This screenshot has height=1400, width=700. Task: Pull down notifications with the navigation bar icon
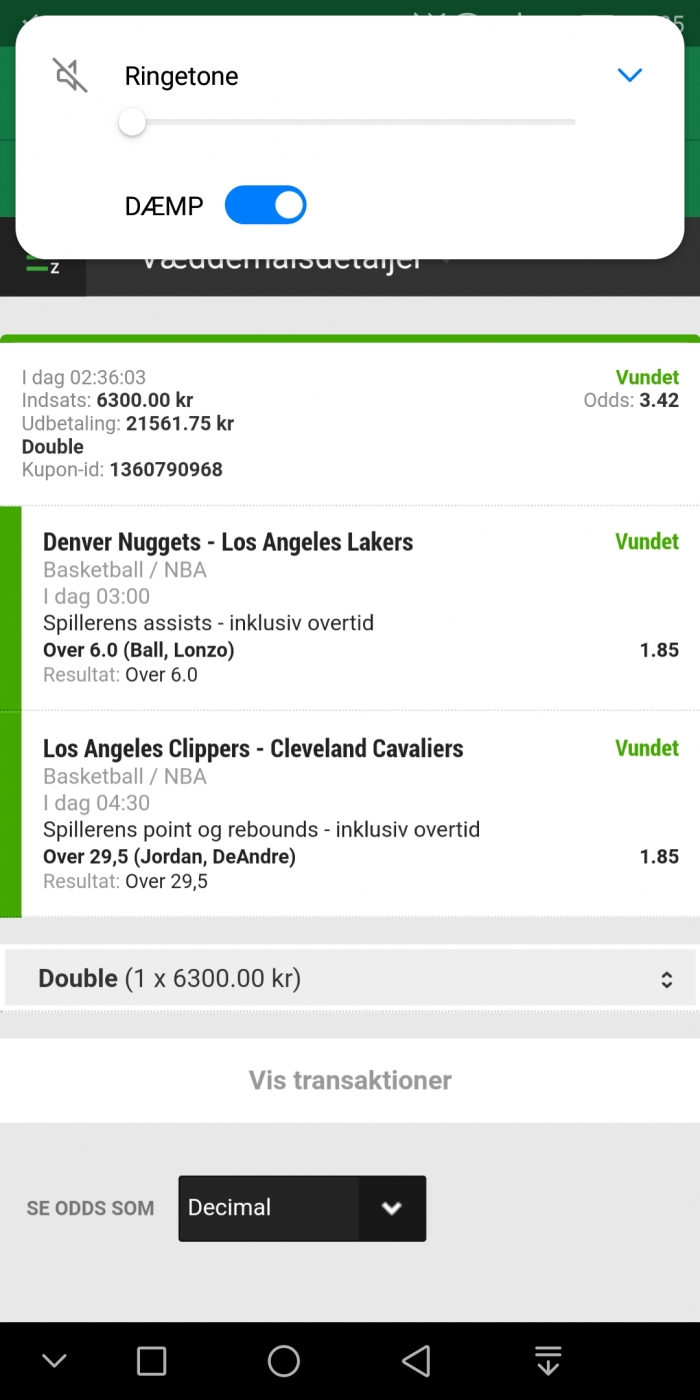[547, 1361]
